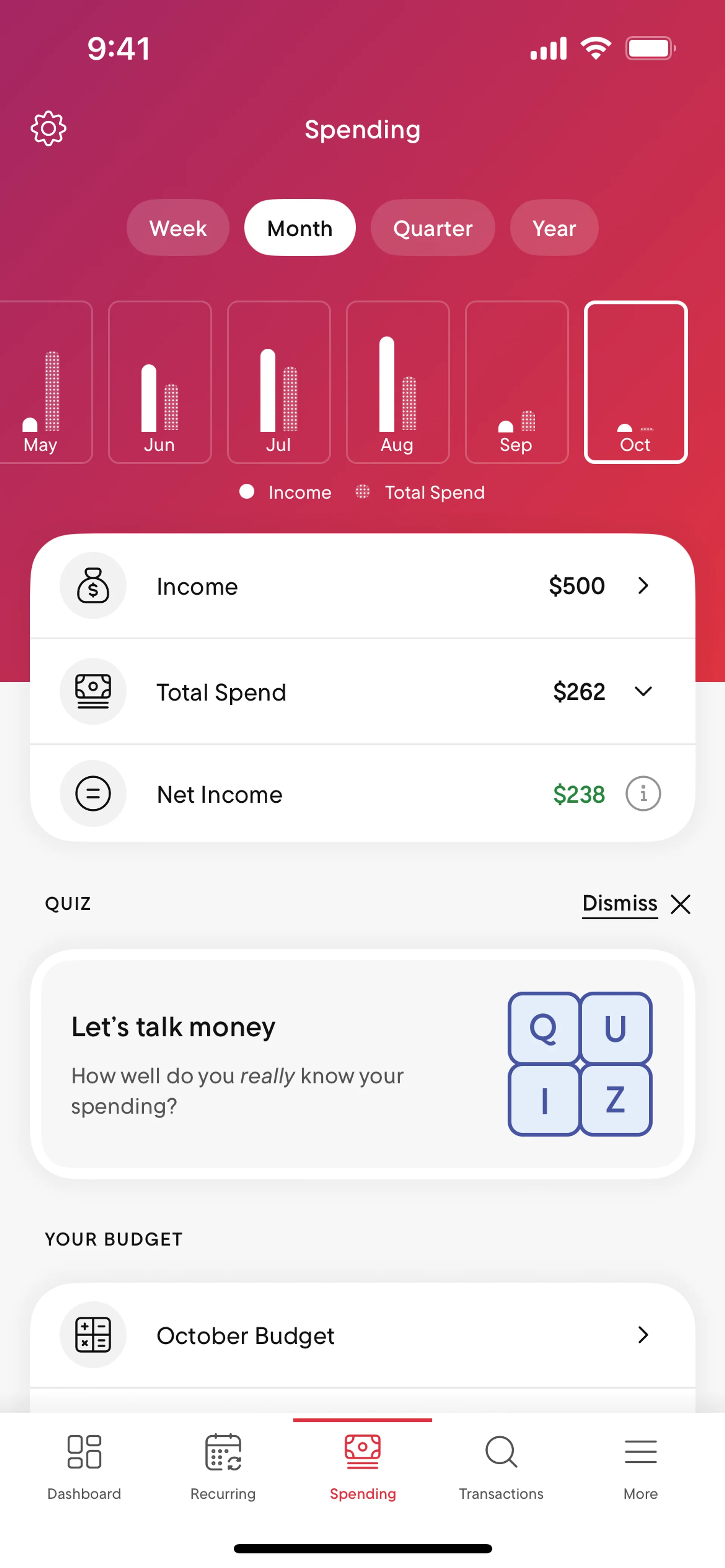Select the Month time period
Screen dimensions: 725x1568
(x=300, y=228)
